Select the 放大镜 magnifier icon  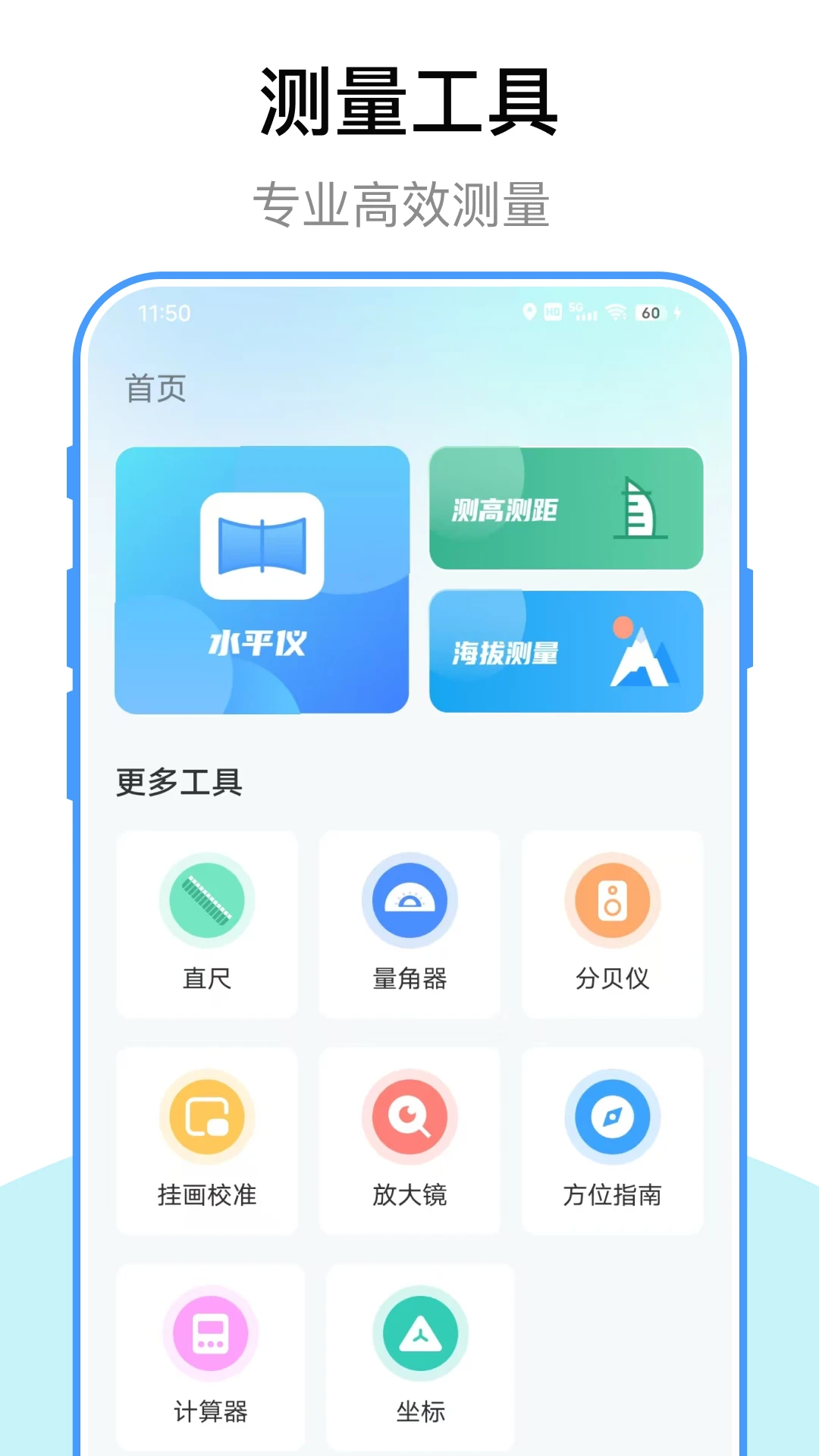pyautogui.click(x=409, y=1117)
